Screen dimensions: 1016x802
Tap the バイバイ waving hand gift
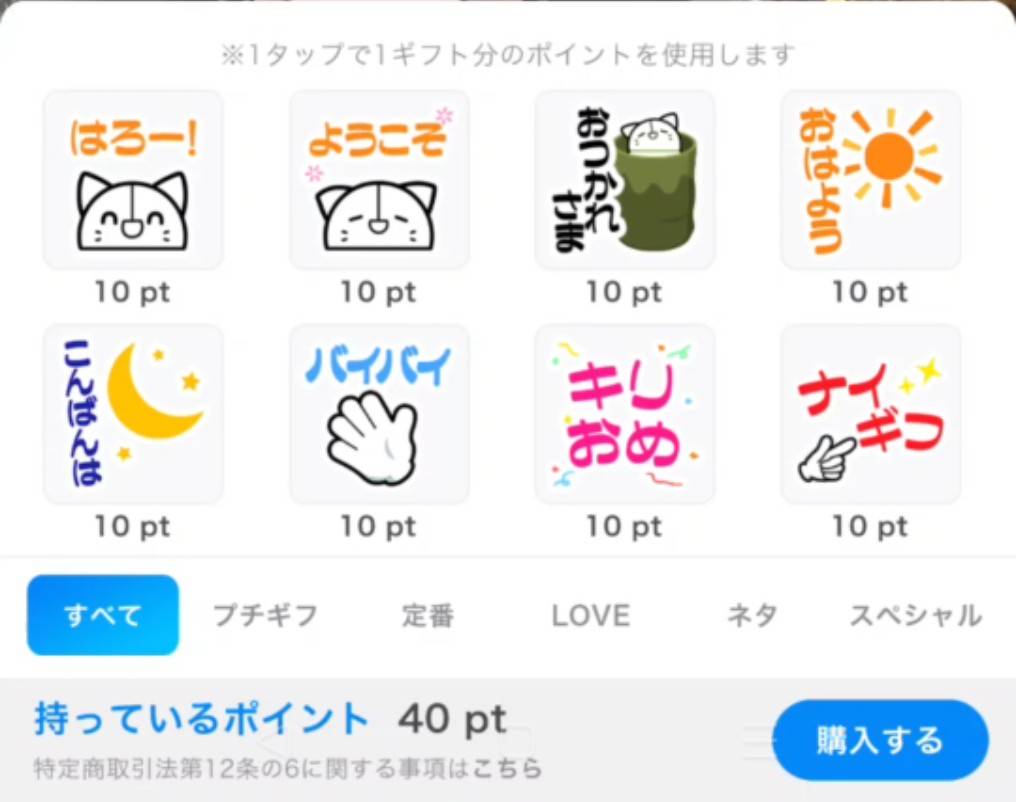pos(379,414)
